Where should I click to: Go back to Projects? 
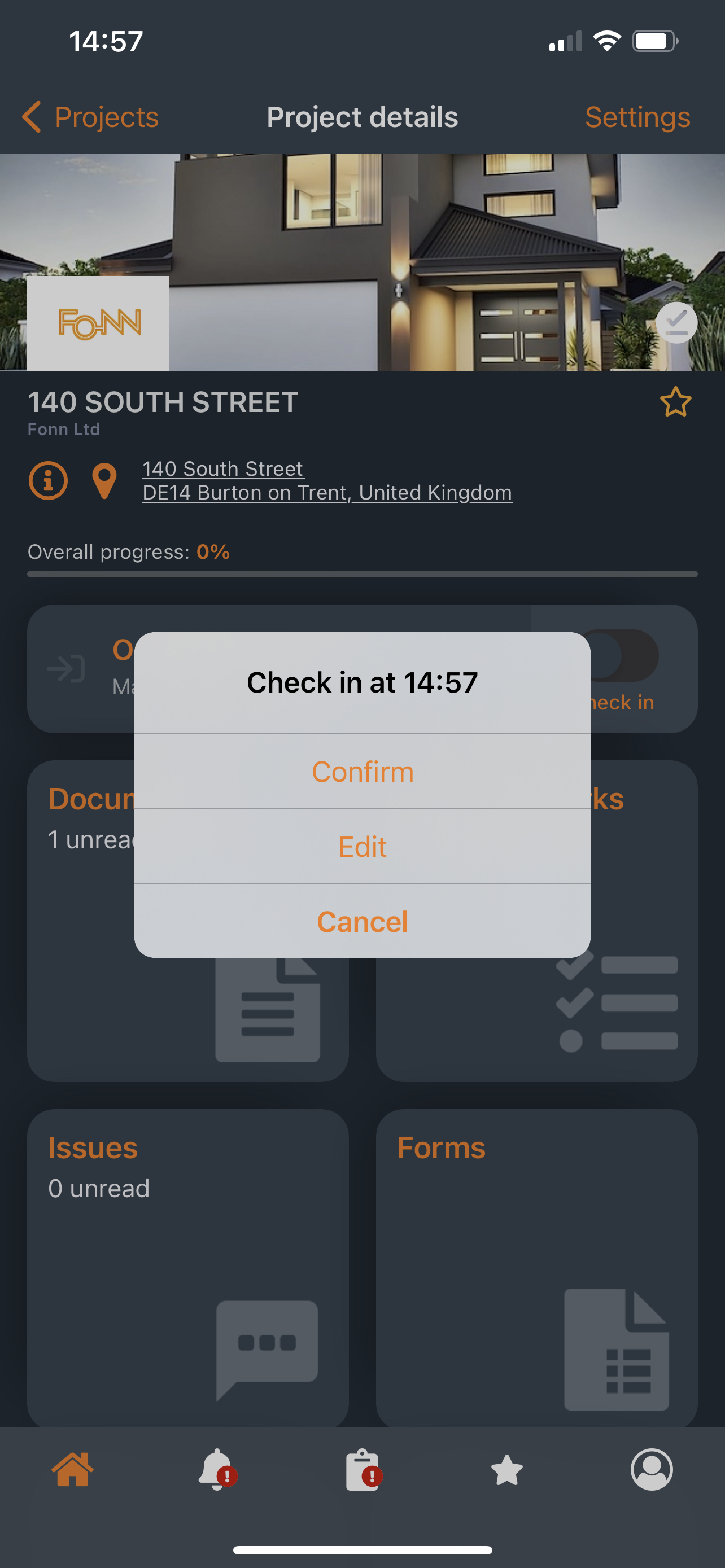coord(90,117)
